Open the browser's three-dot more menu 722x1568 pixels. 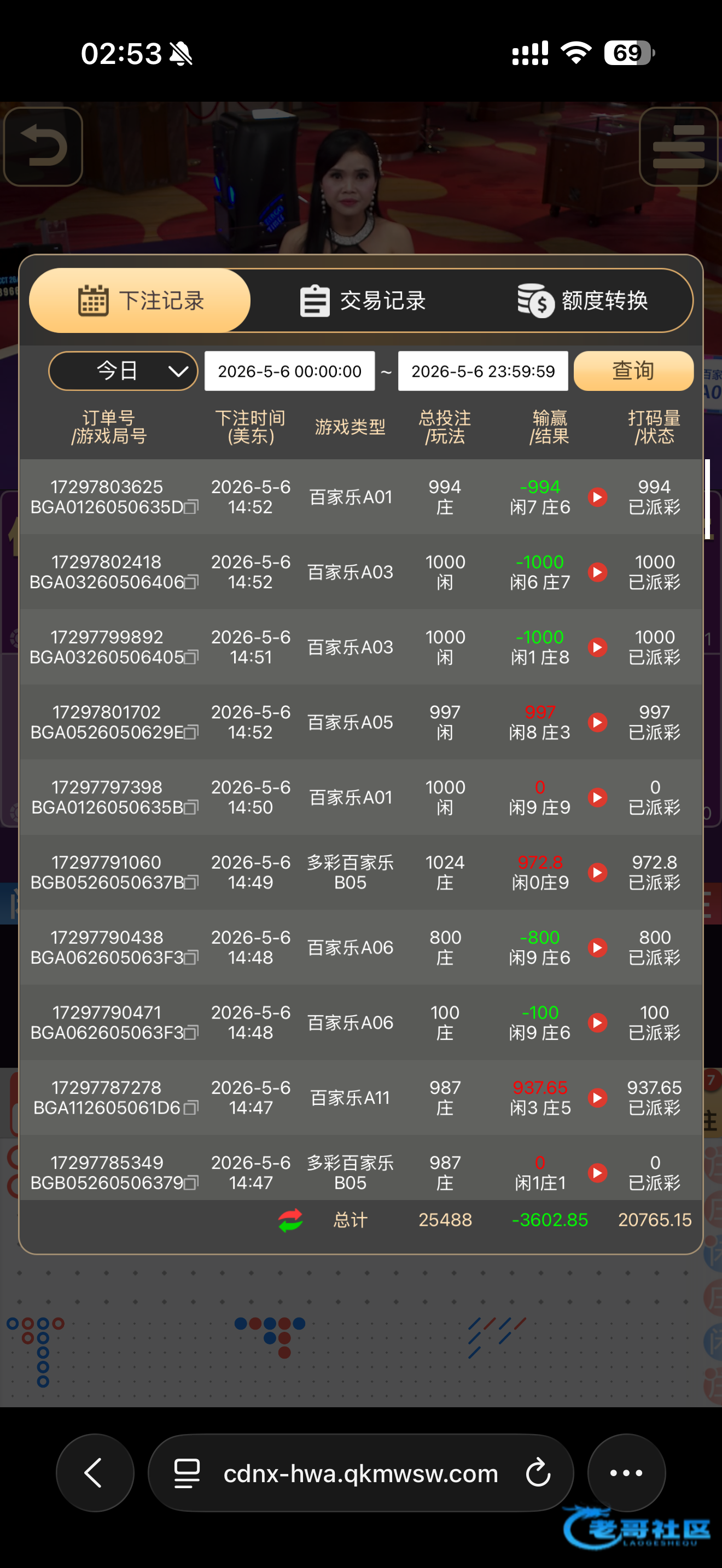626,1473
